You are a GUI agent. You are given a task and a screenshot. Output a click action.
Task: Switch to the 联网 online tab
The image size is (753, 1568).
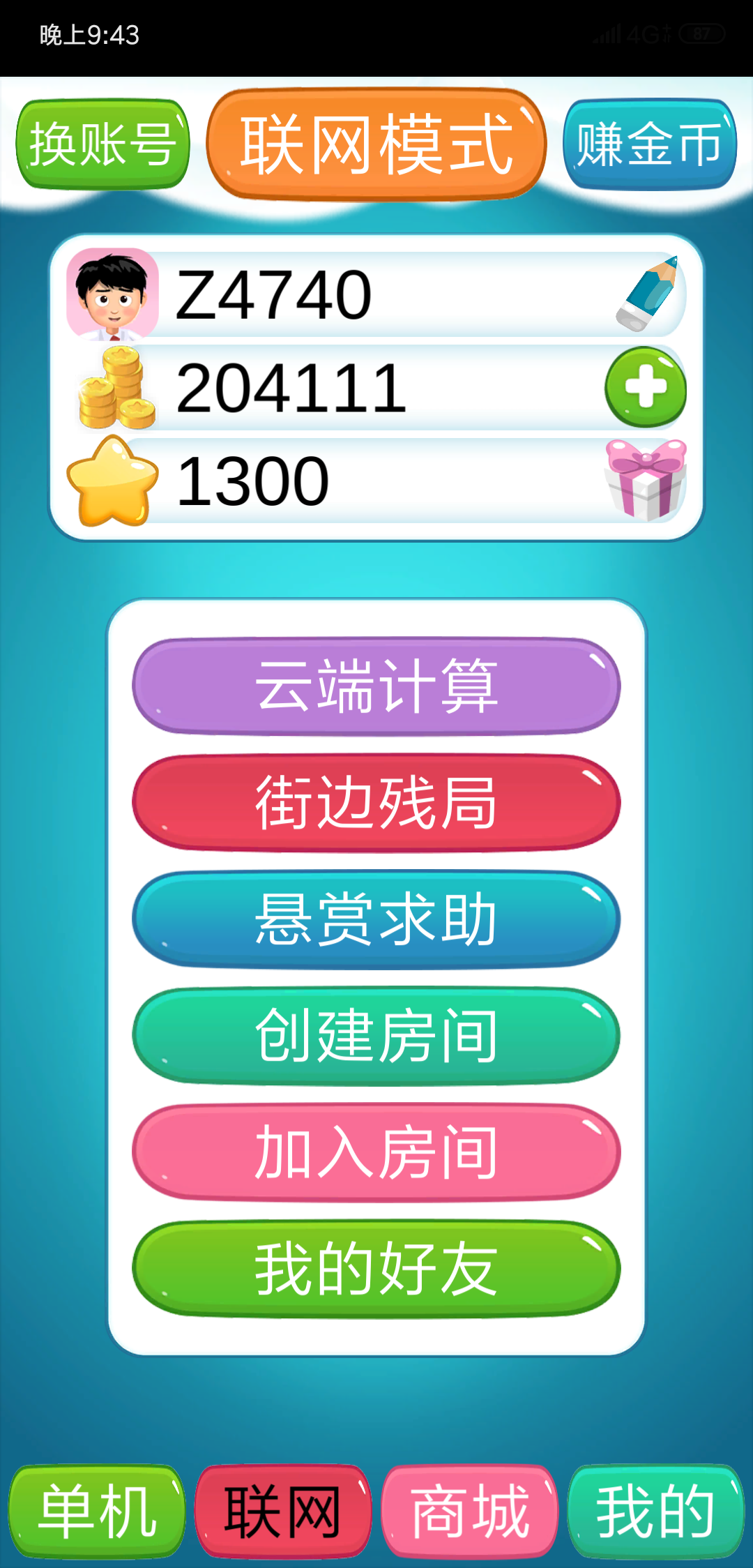click(x=283, y=1512)
